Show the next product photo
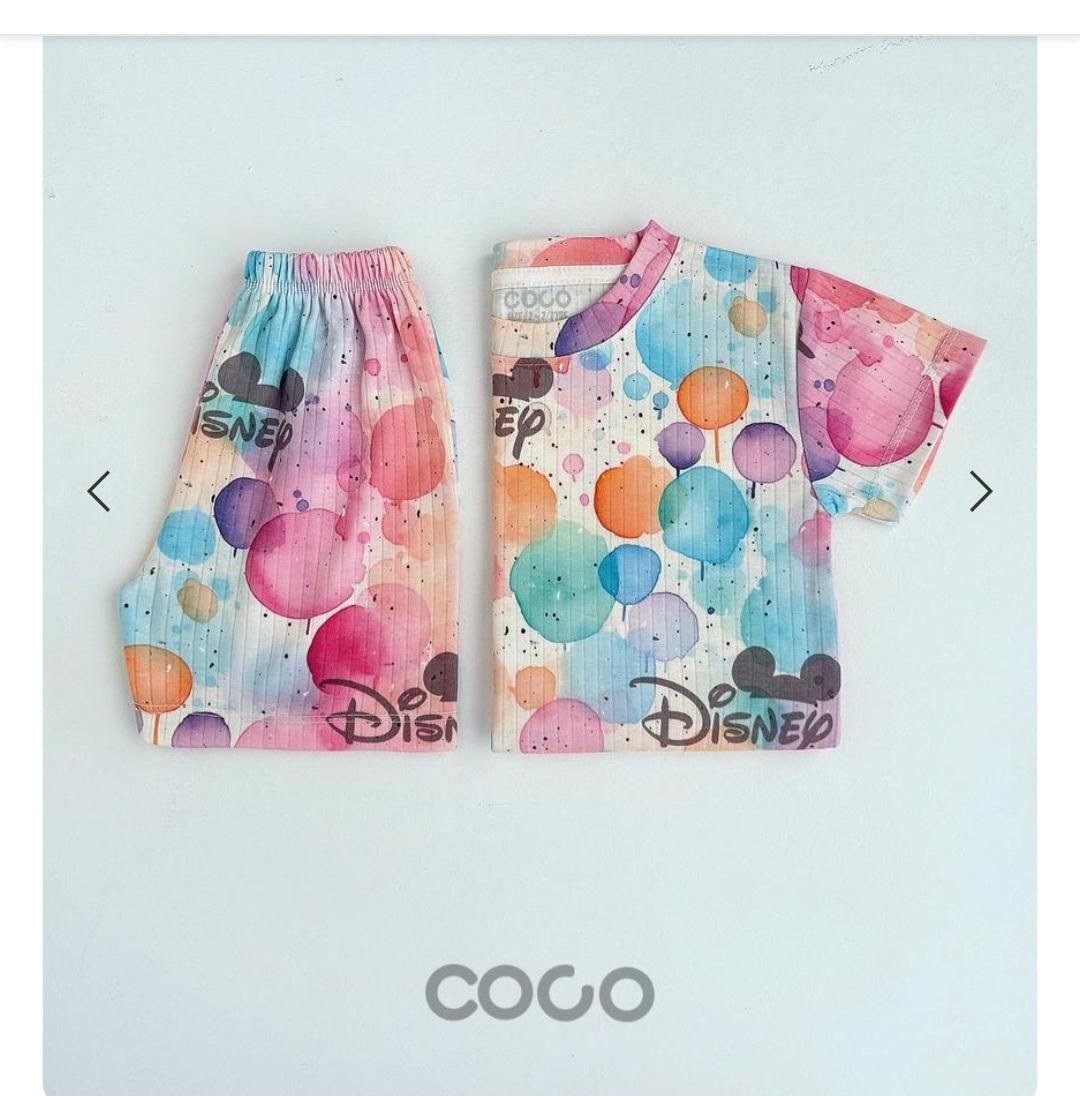The image size is (1080, 1096). (980, 491)
